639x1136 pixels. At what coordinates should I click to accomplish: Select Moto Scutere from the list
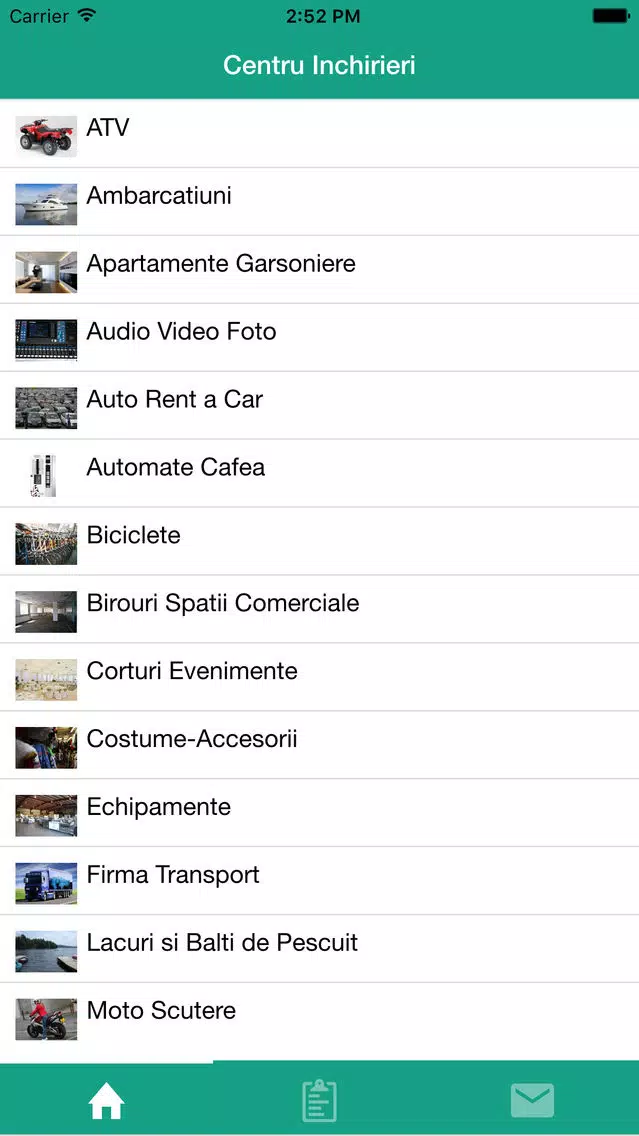320,1016
